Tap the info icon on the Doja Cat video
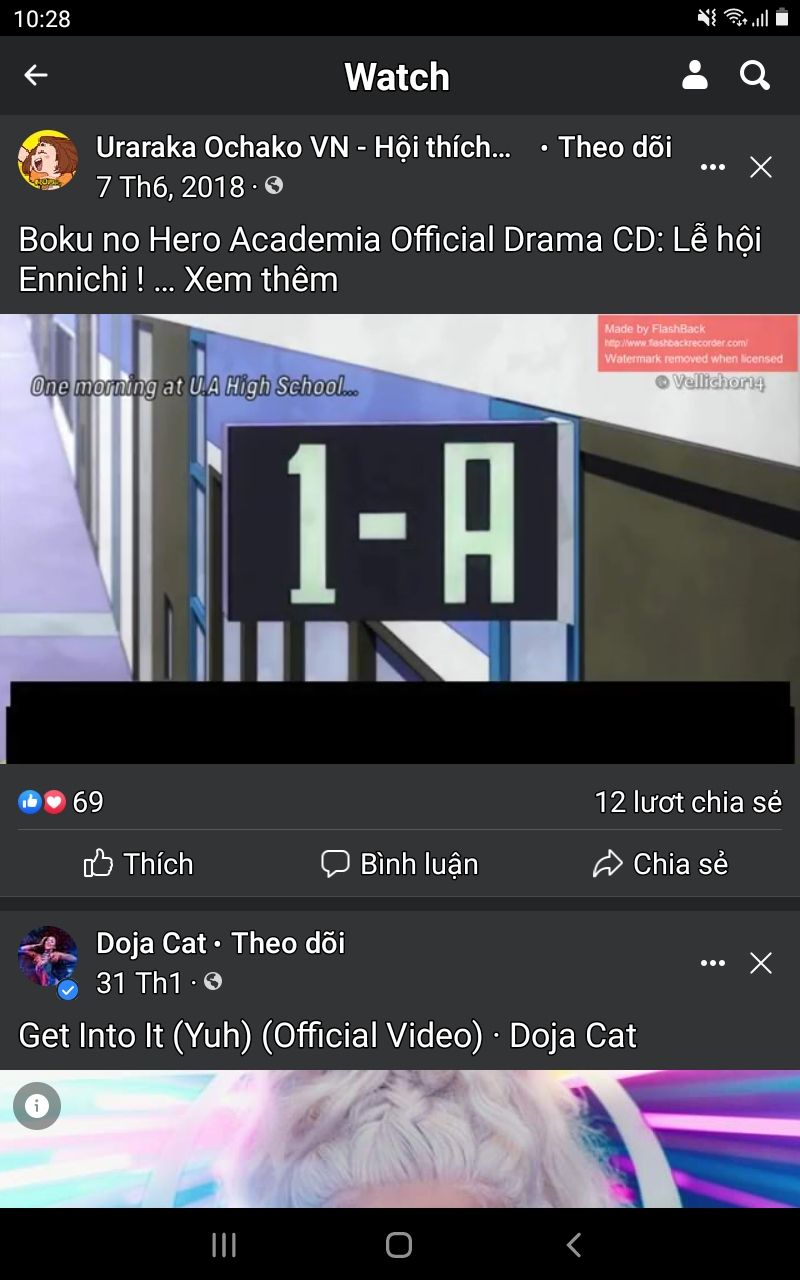 (x=37, y=1106)
